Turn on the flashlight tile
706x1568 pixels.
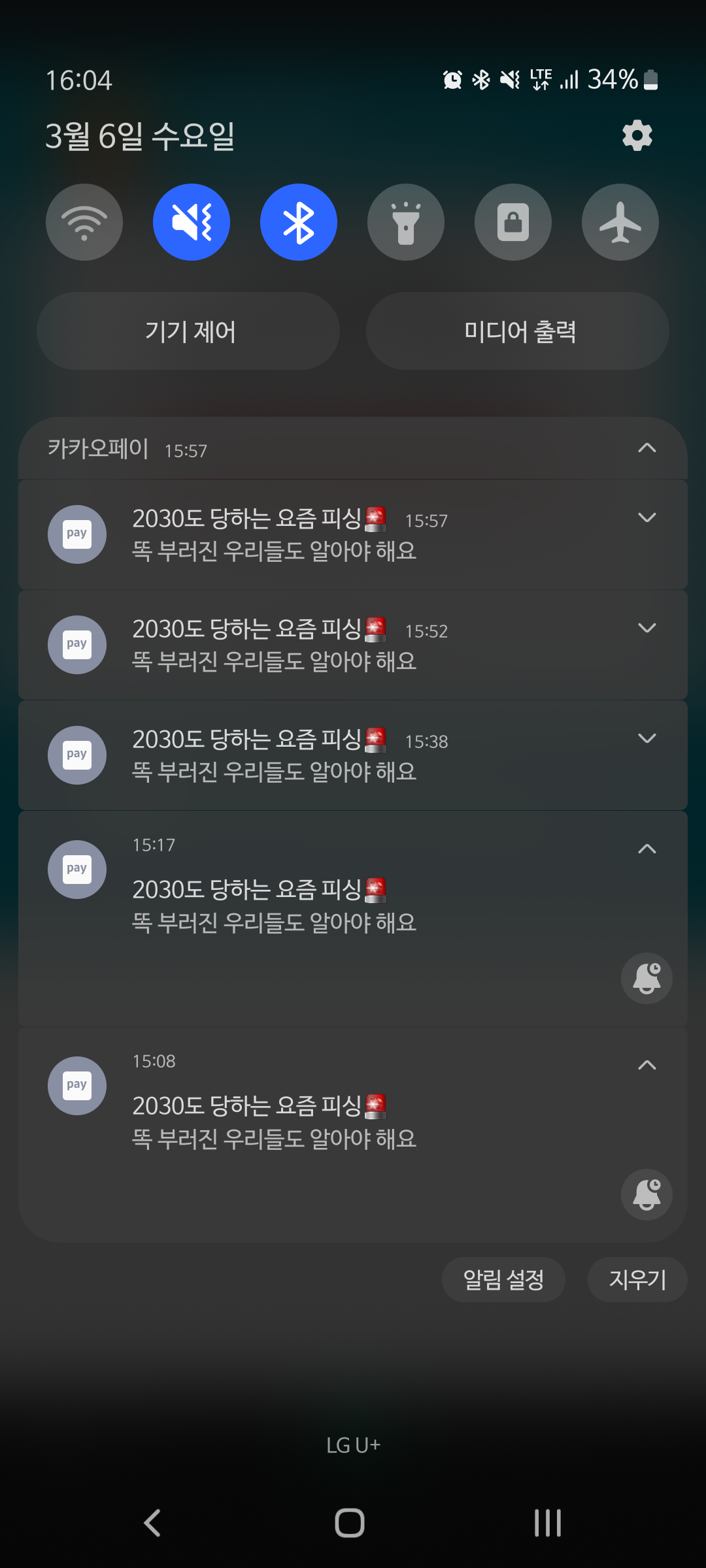pos(406,222)
